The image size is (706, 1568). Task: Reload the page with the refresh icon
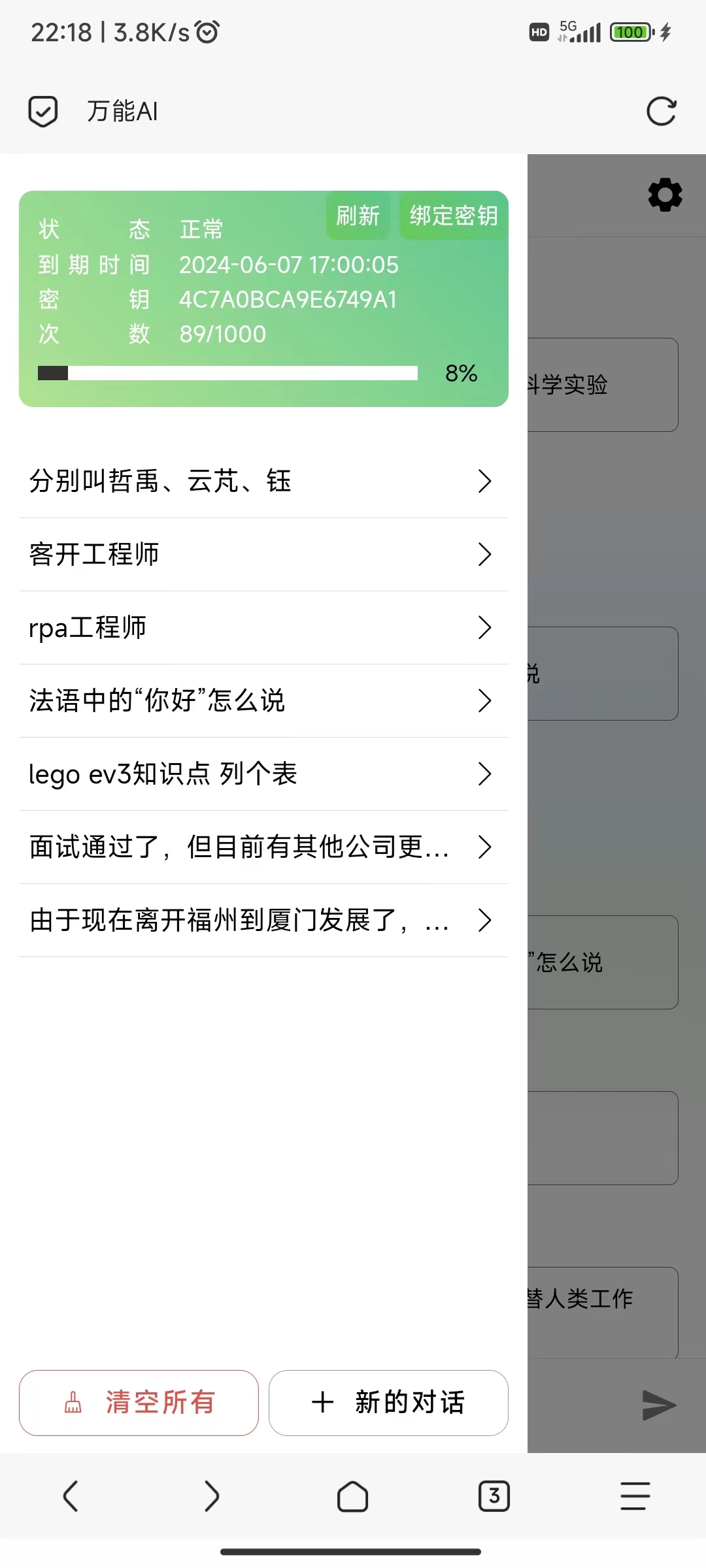661,111
